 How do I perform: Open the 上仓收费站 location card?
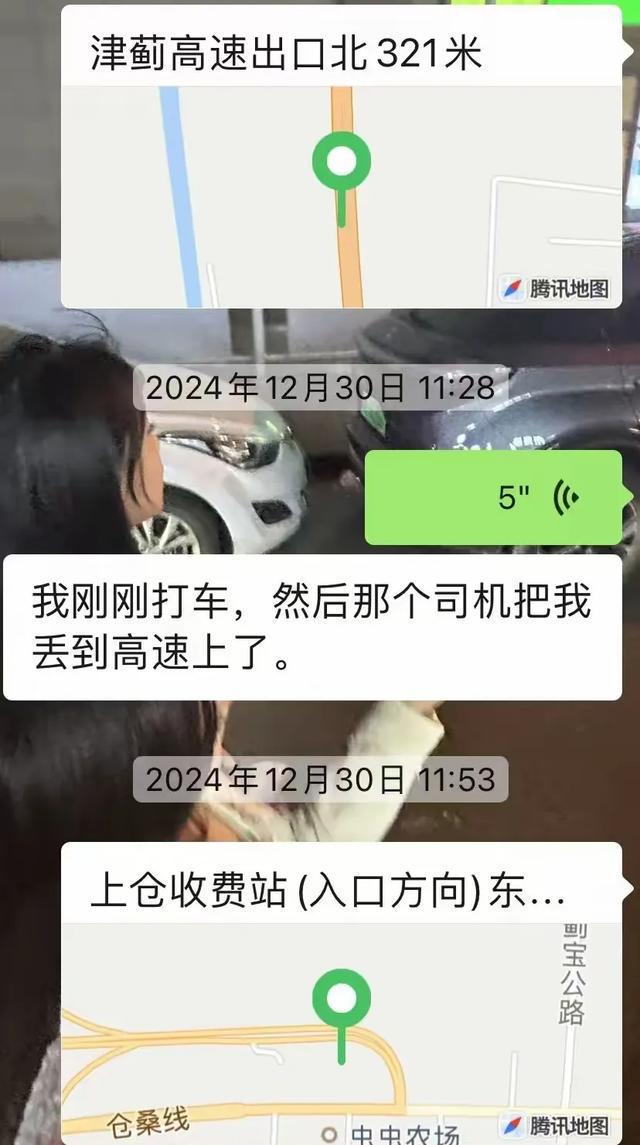click(342, 993)
